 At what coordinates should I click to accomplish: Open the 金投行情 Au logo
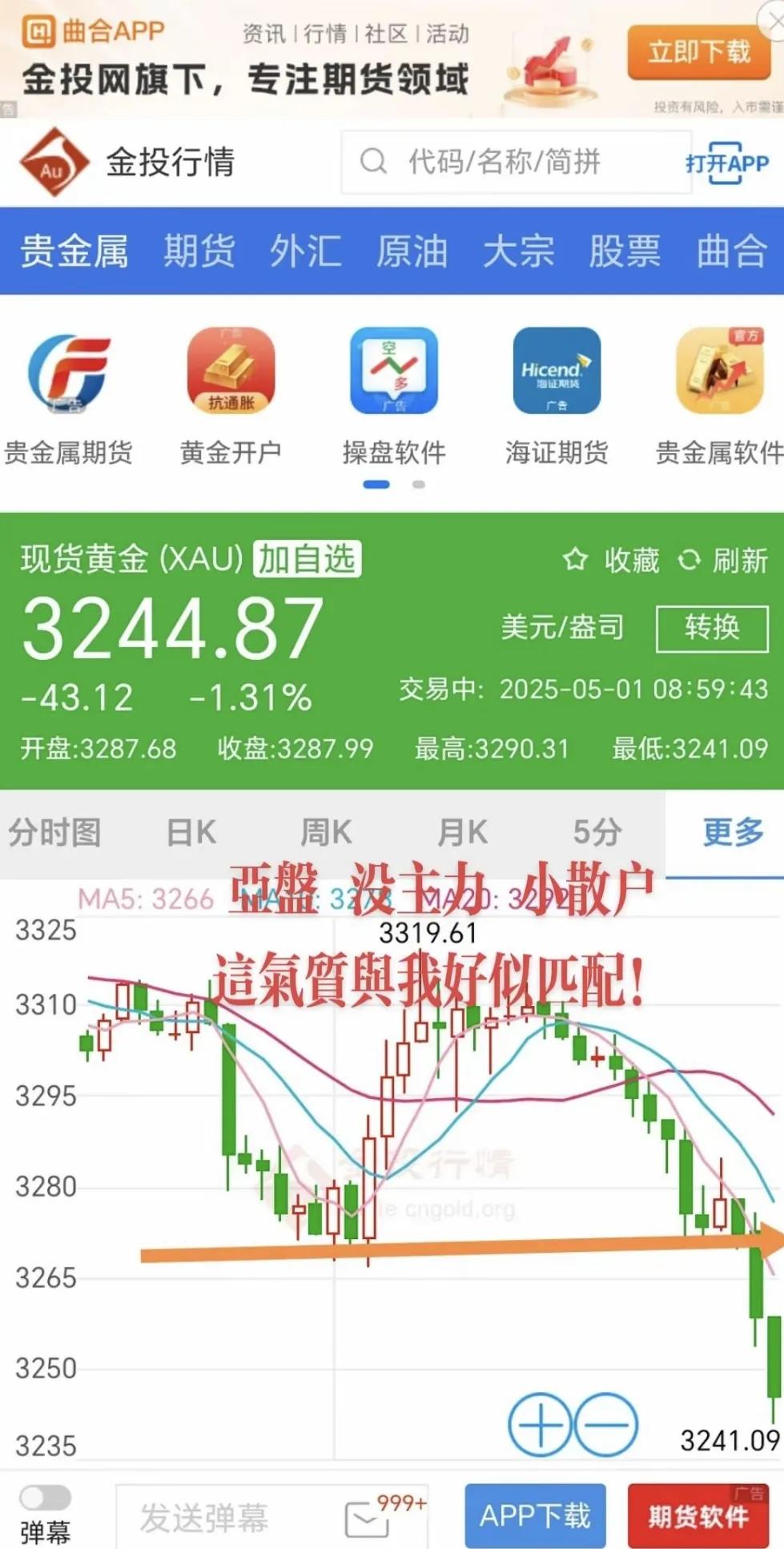52,160
